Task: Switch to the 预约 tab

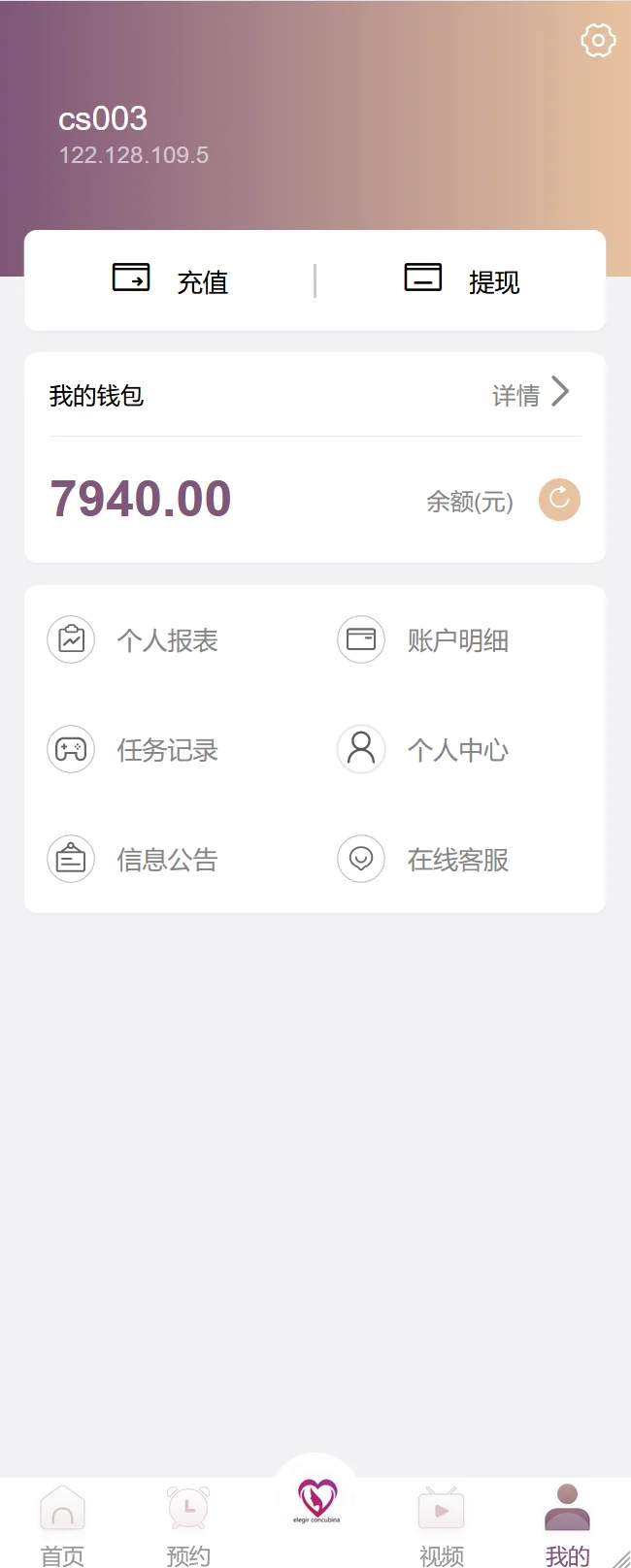Action: pos(188,1525)
